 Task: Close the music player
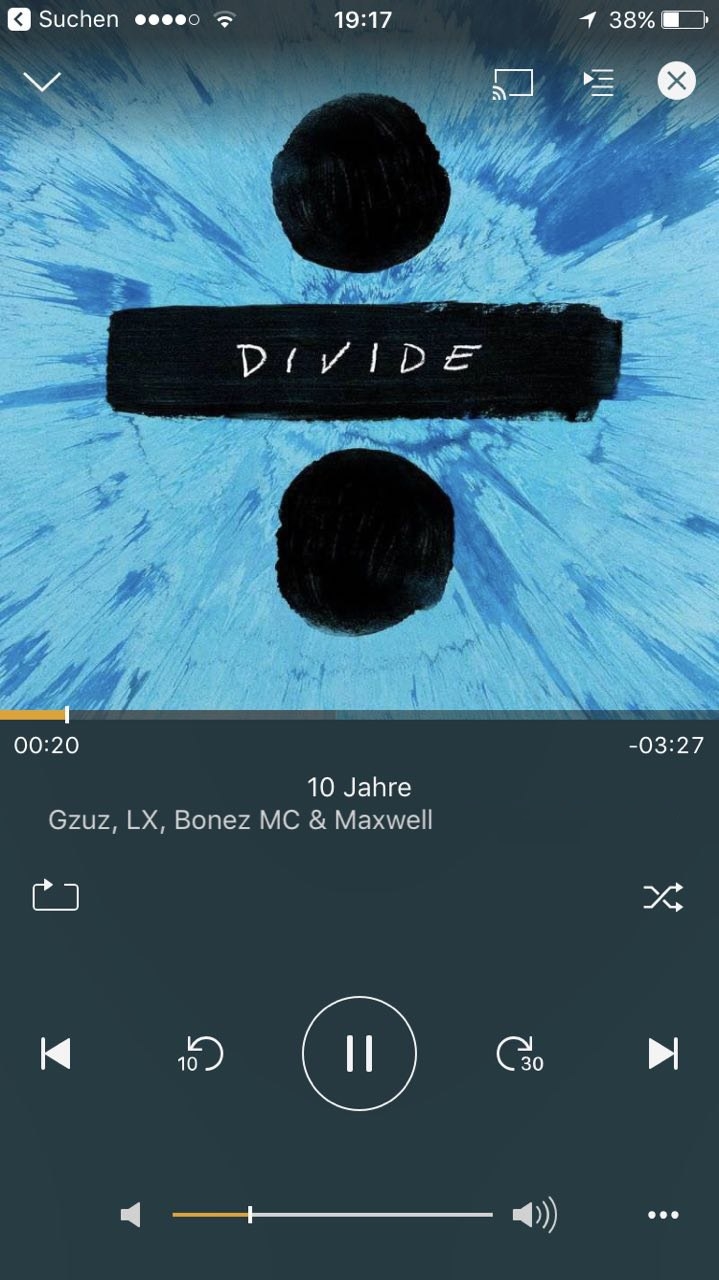coord(676,82)
